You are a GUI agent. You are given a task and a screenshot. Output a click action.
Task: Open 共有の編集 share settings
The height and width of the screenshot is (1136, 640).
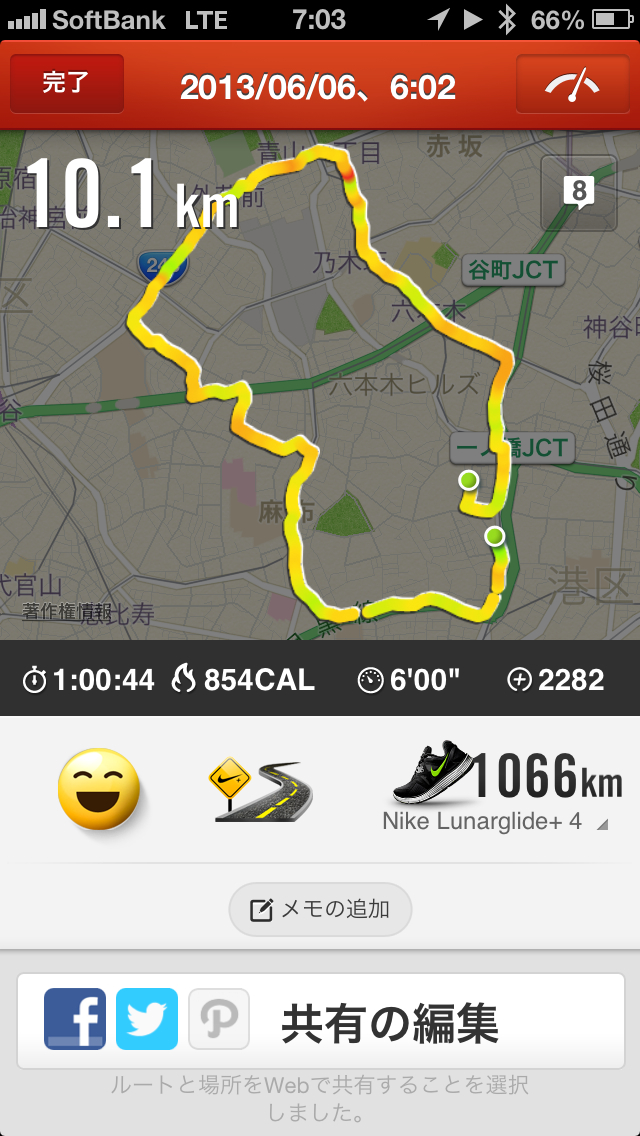coord(390,1023)
